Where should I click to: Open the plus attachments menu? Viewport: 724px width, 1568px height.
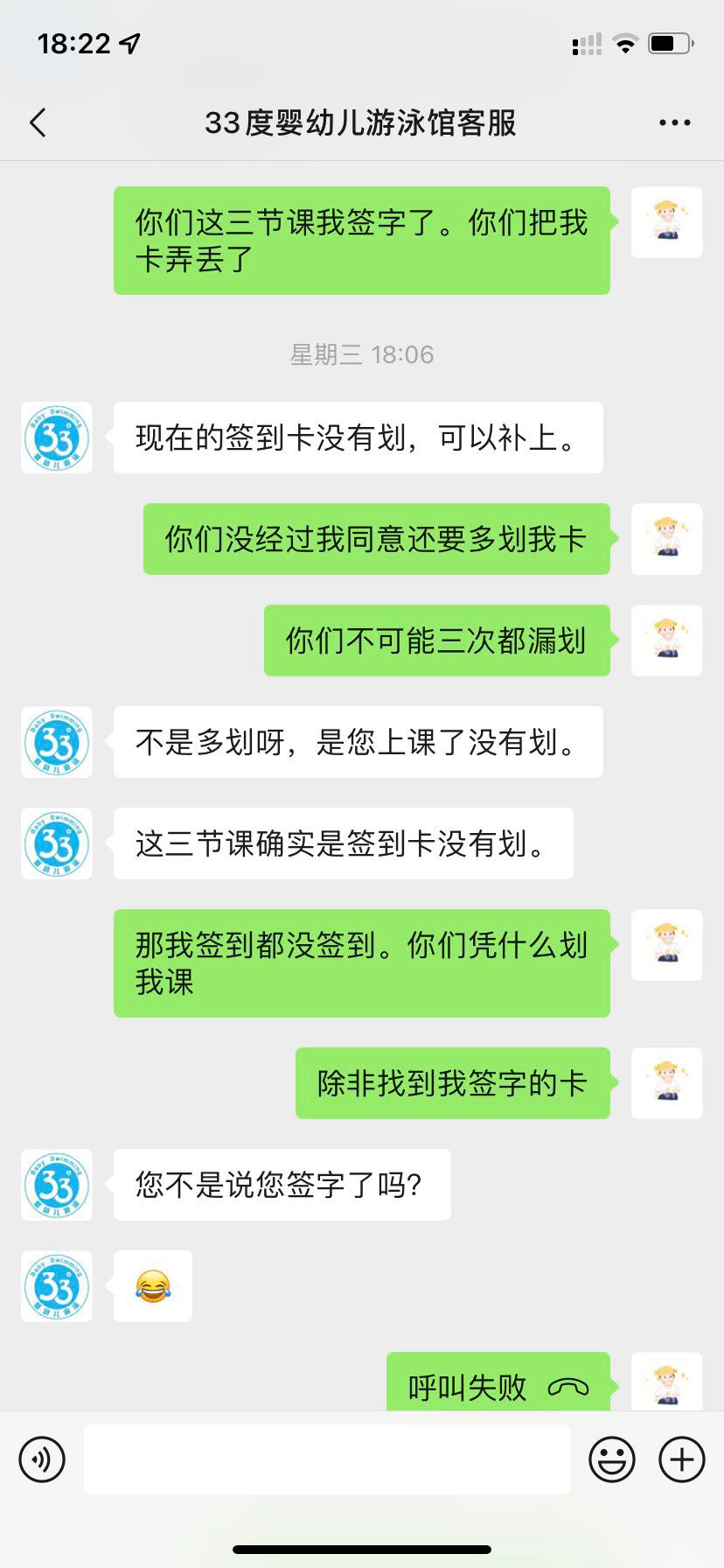(x=682, y=1459)
